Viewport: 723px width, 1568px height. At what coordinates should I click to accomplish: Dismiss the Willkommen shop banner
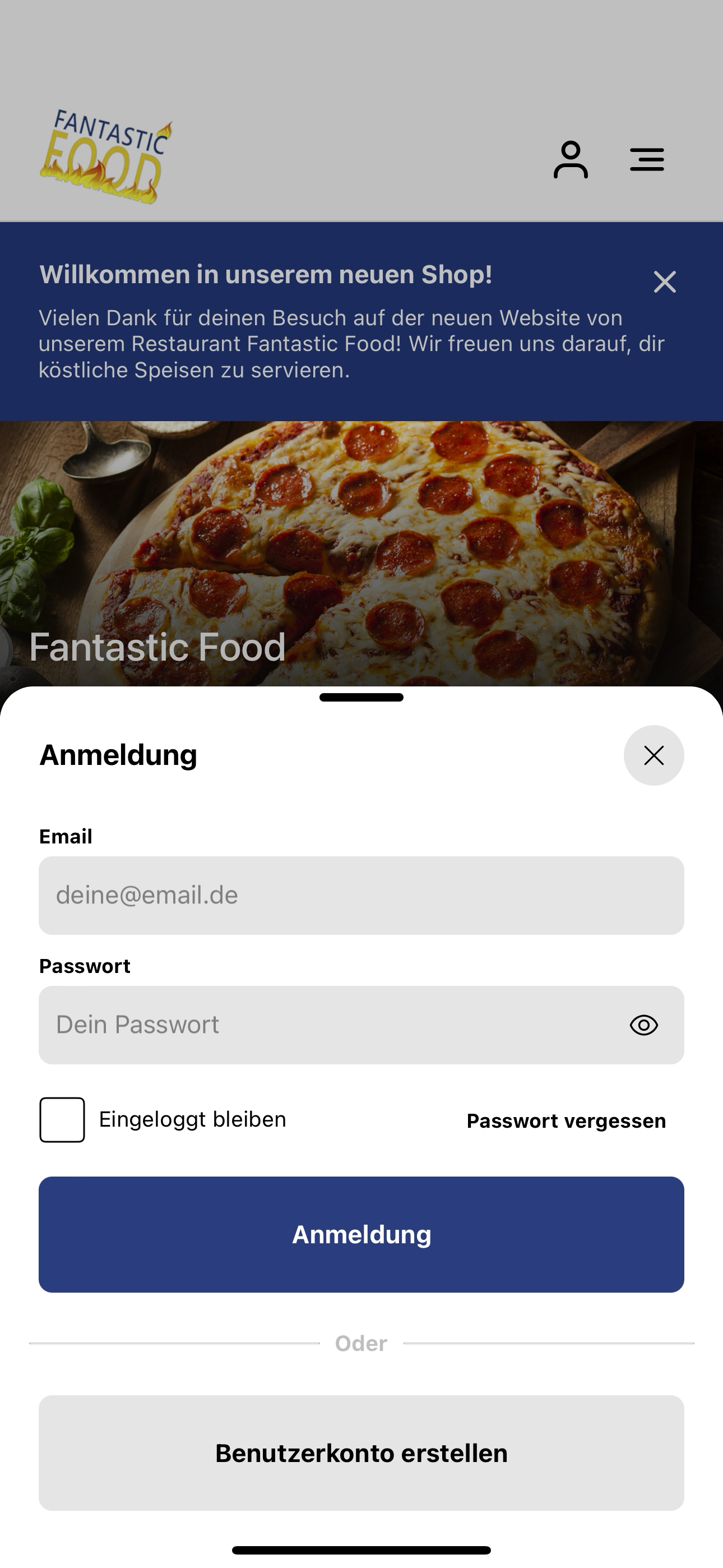[665, 282]
